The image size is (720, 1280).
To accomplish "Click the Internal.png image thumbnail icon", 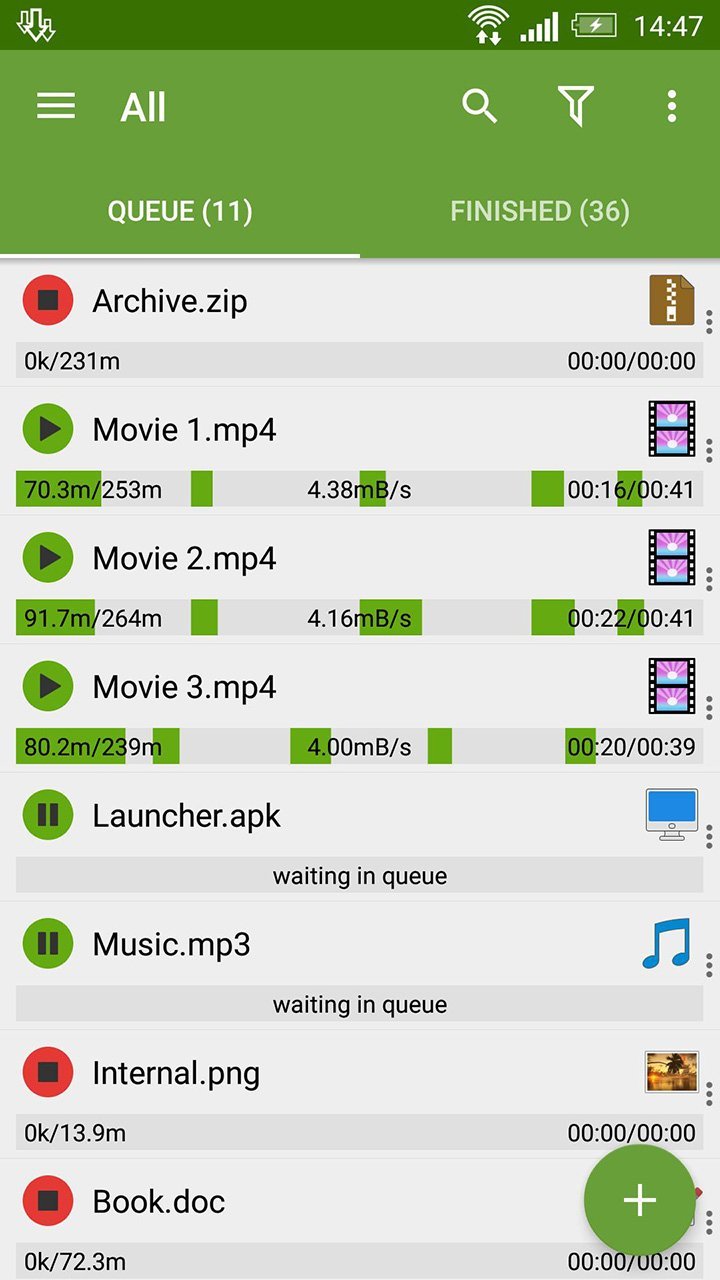I will (671, 1072).
